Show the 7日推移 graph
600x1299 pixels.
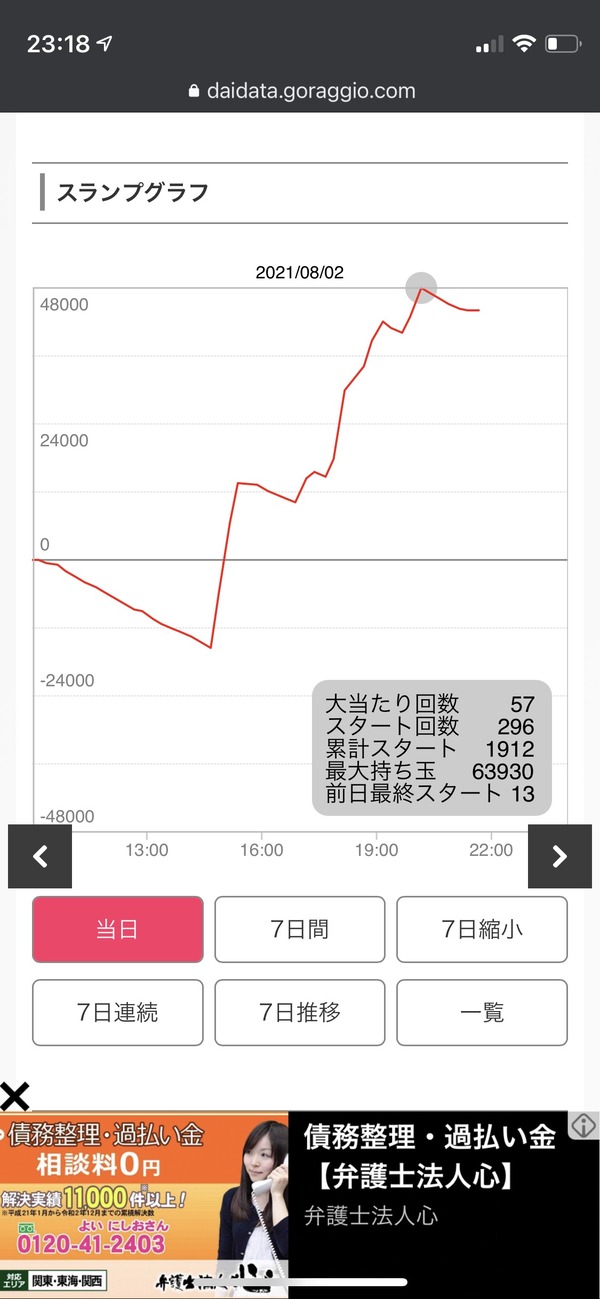(x=300, y=1012)
